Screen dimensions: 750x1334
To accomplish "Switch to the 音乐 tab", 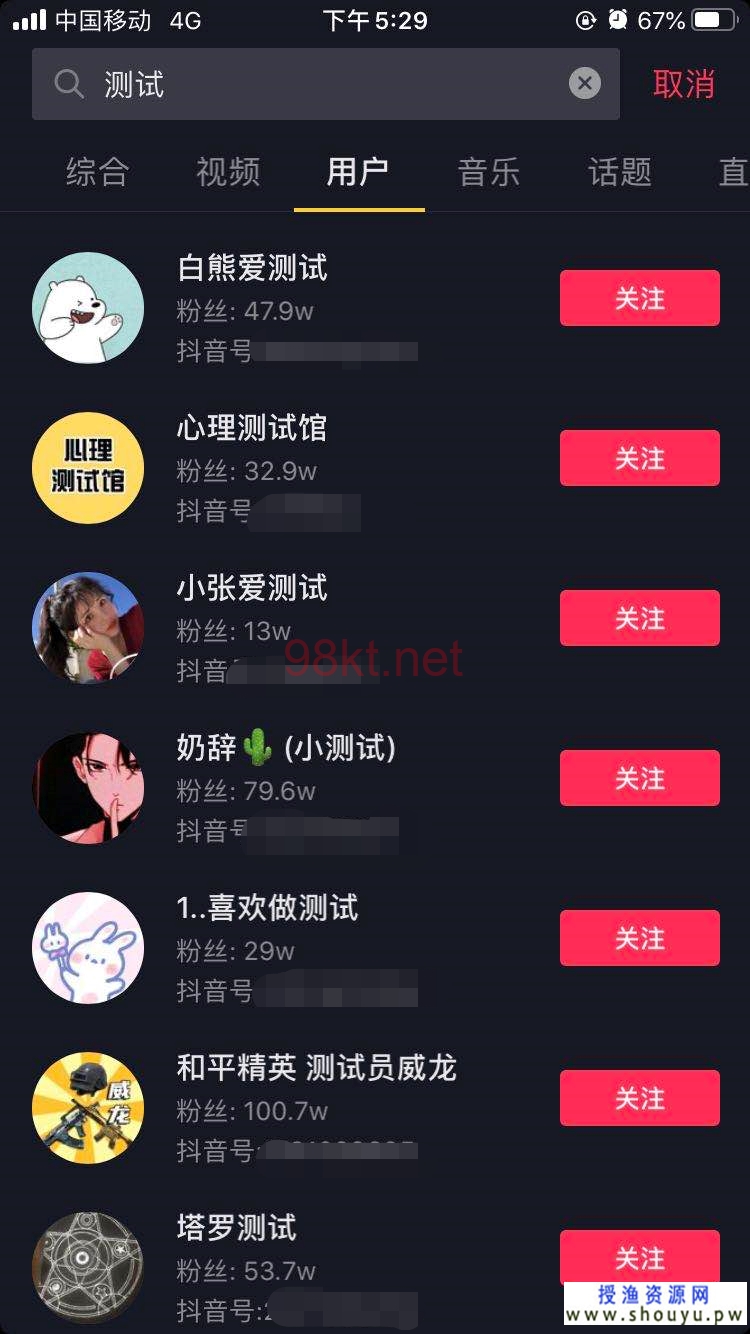I will (x=489, y=172).
